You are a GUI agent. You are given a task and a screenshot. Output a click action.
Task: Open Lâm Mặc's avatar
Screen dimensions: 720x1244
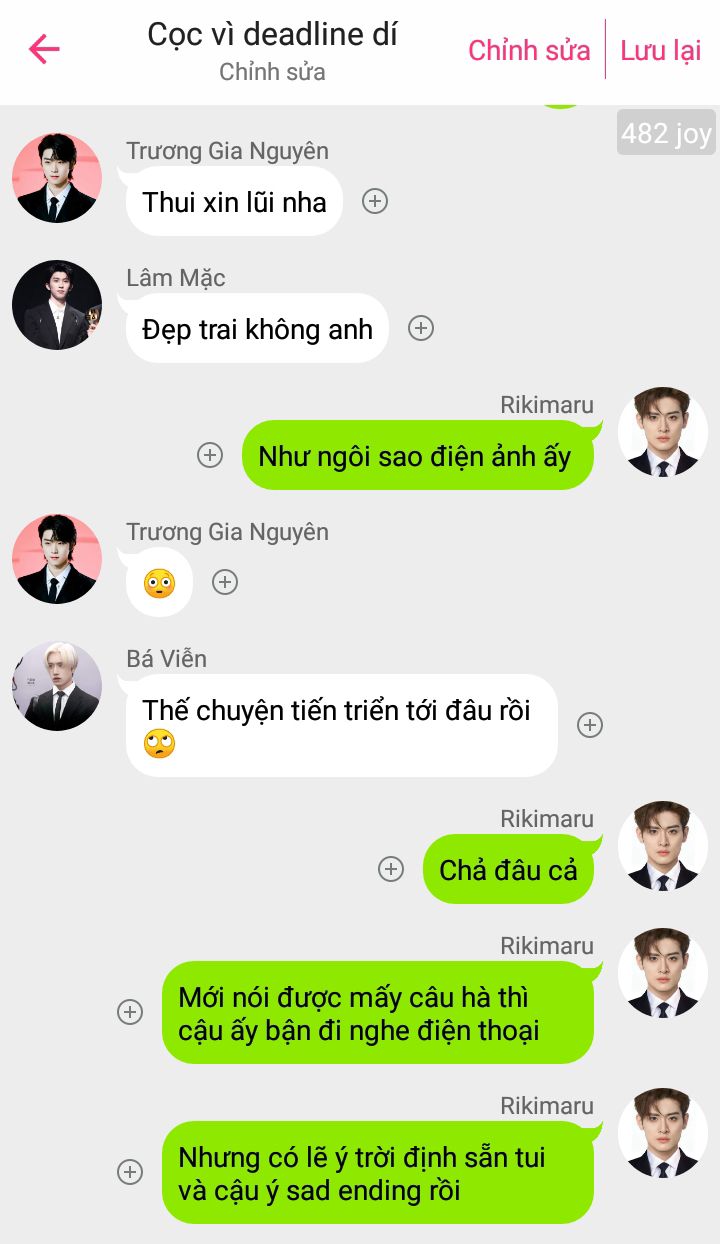57,305
